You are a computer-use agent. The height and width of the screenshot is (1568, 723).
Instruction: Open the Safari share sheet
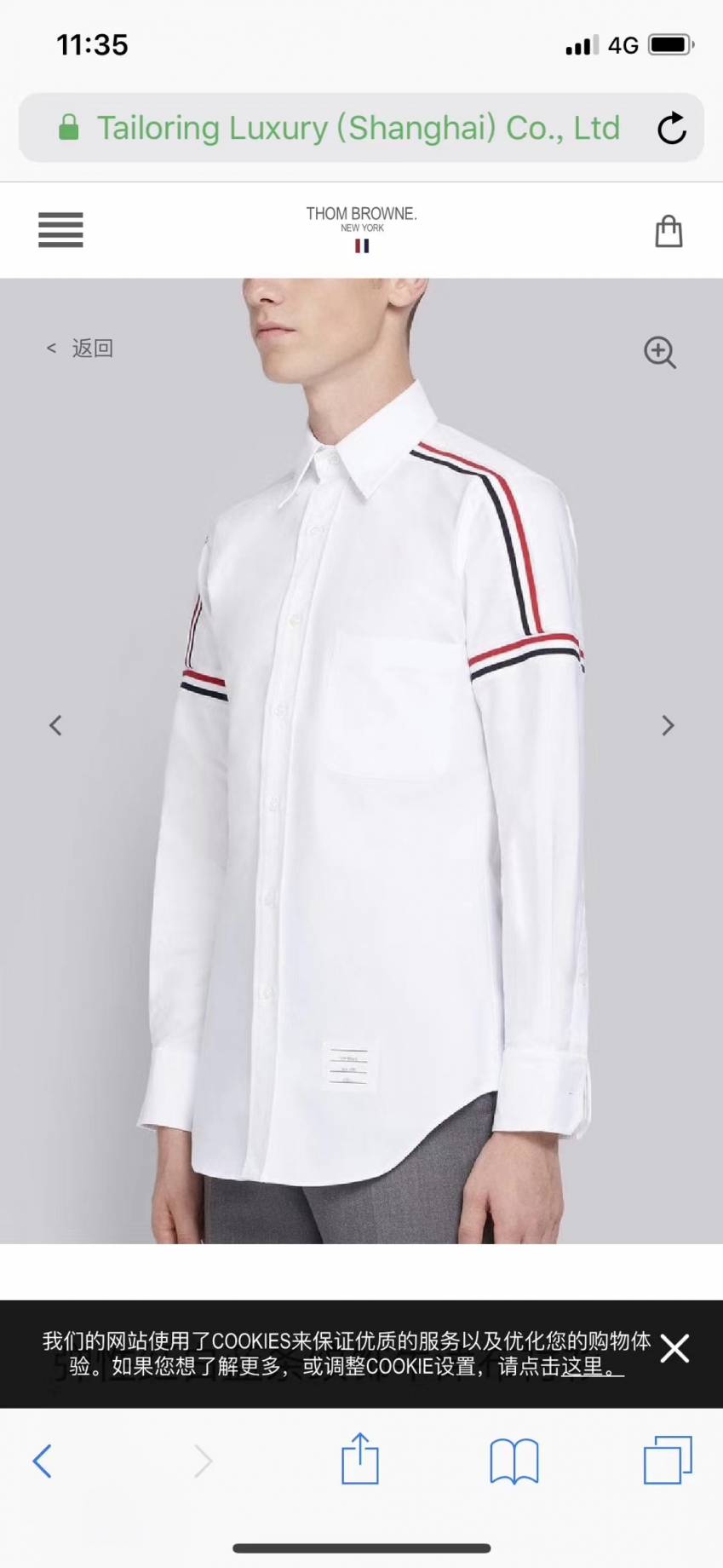click(360, 1458)
